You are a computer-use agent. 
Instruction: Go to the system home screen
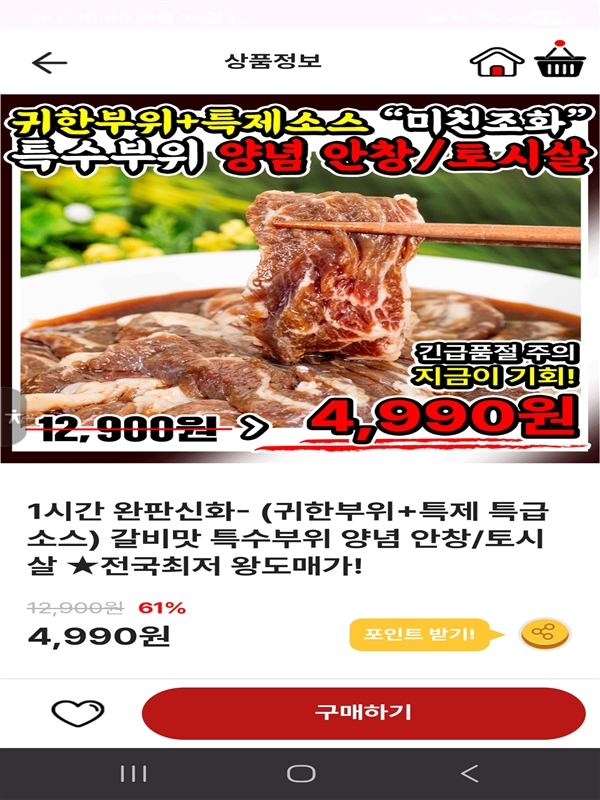[300, 773]
